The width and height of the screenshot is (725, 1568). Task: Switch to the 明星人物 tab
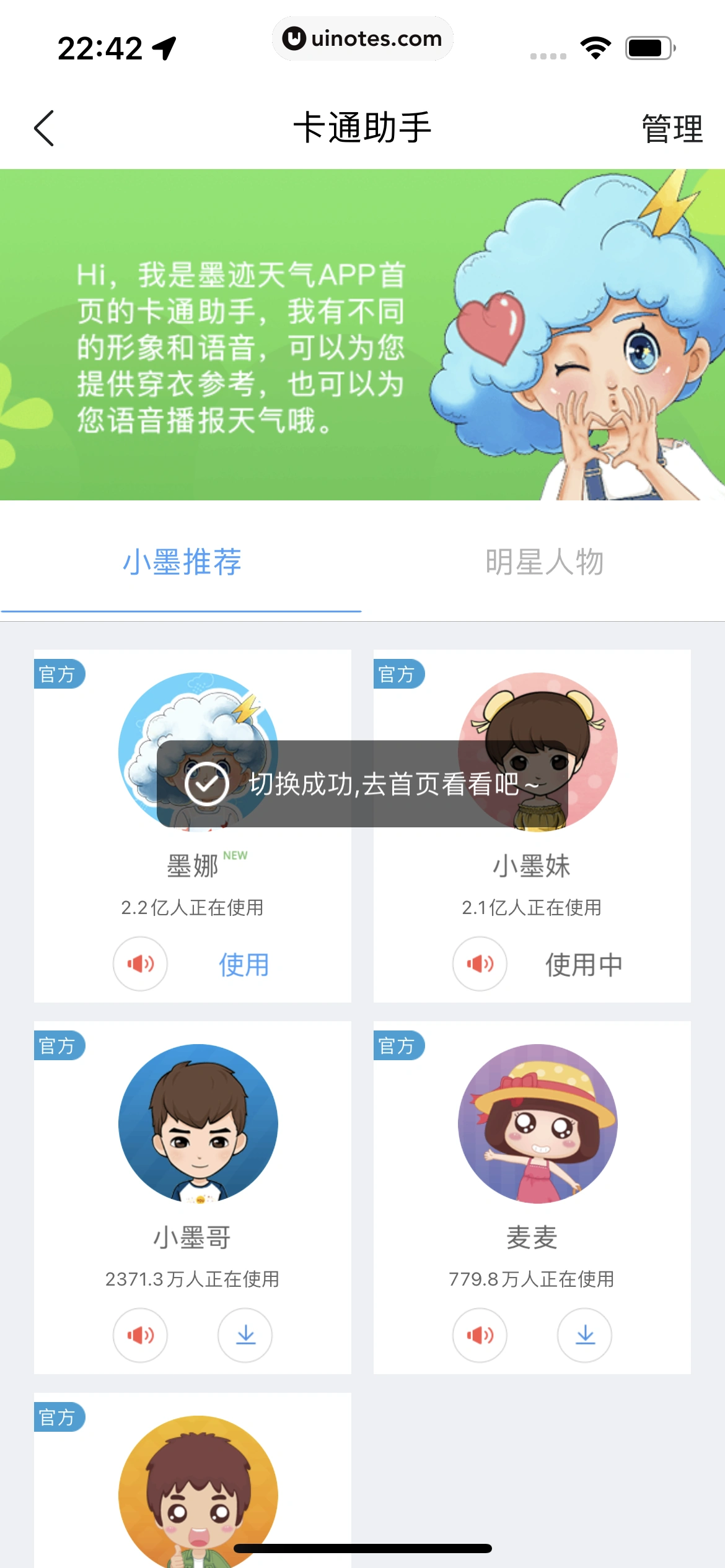pos(543,562)
